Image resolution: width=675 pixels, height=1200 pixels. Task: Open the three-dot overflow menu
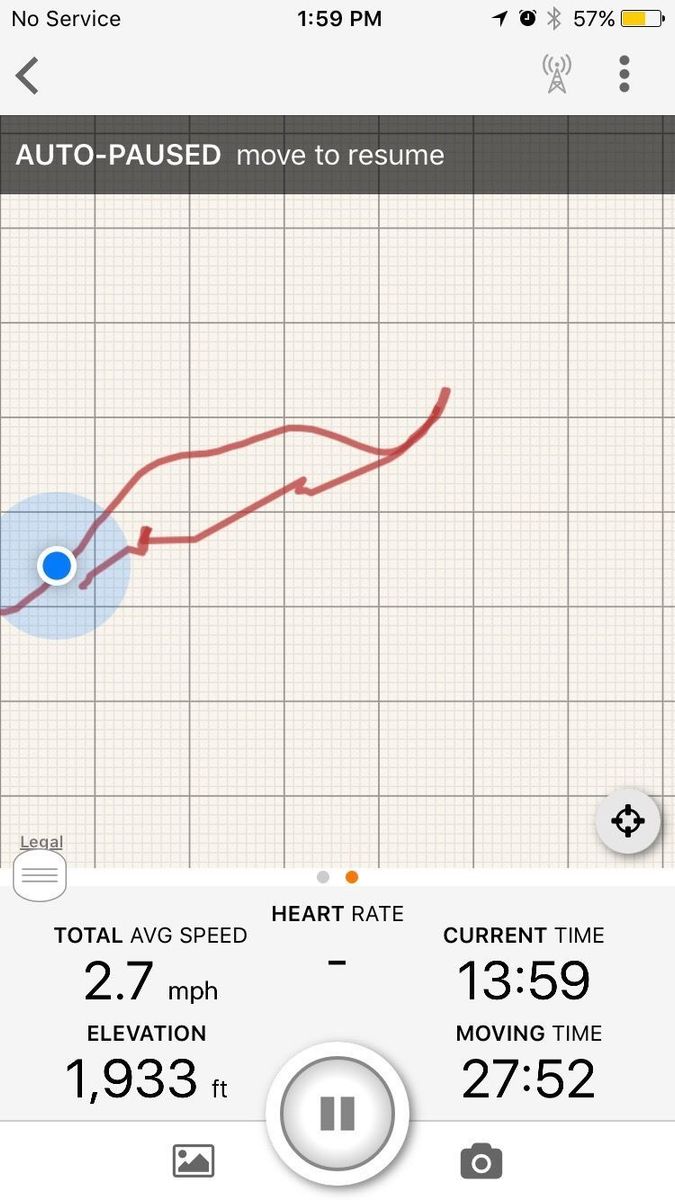coord(624,74)
